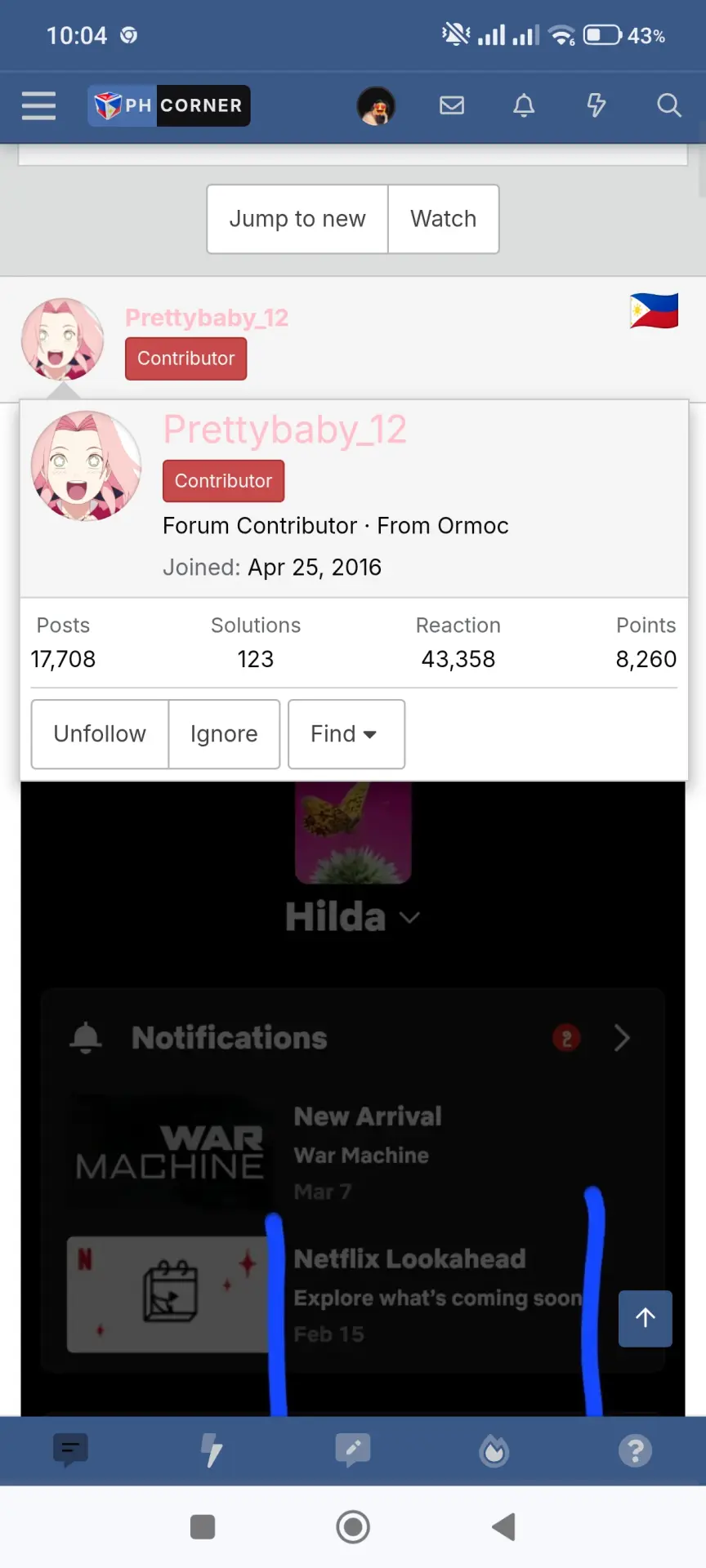The image size is (706, 1568).
Task: Open the search icon in header
Action: (x=669, y=105)
